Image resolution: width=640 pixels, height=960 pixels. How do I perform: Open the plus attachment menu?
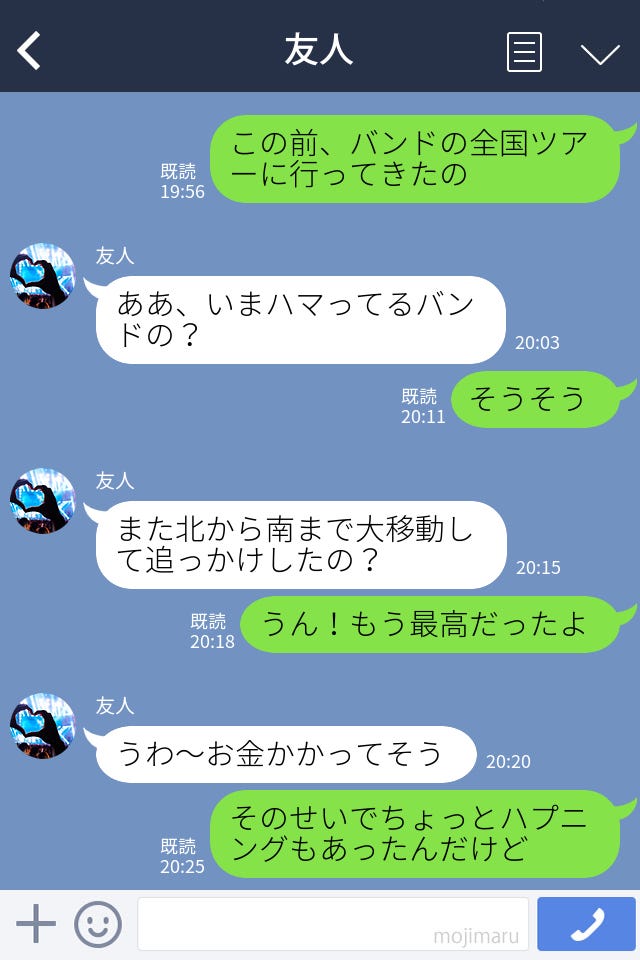click(36, 924)
